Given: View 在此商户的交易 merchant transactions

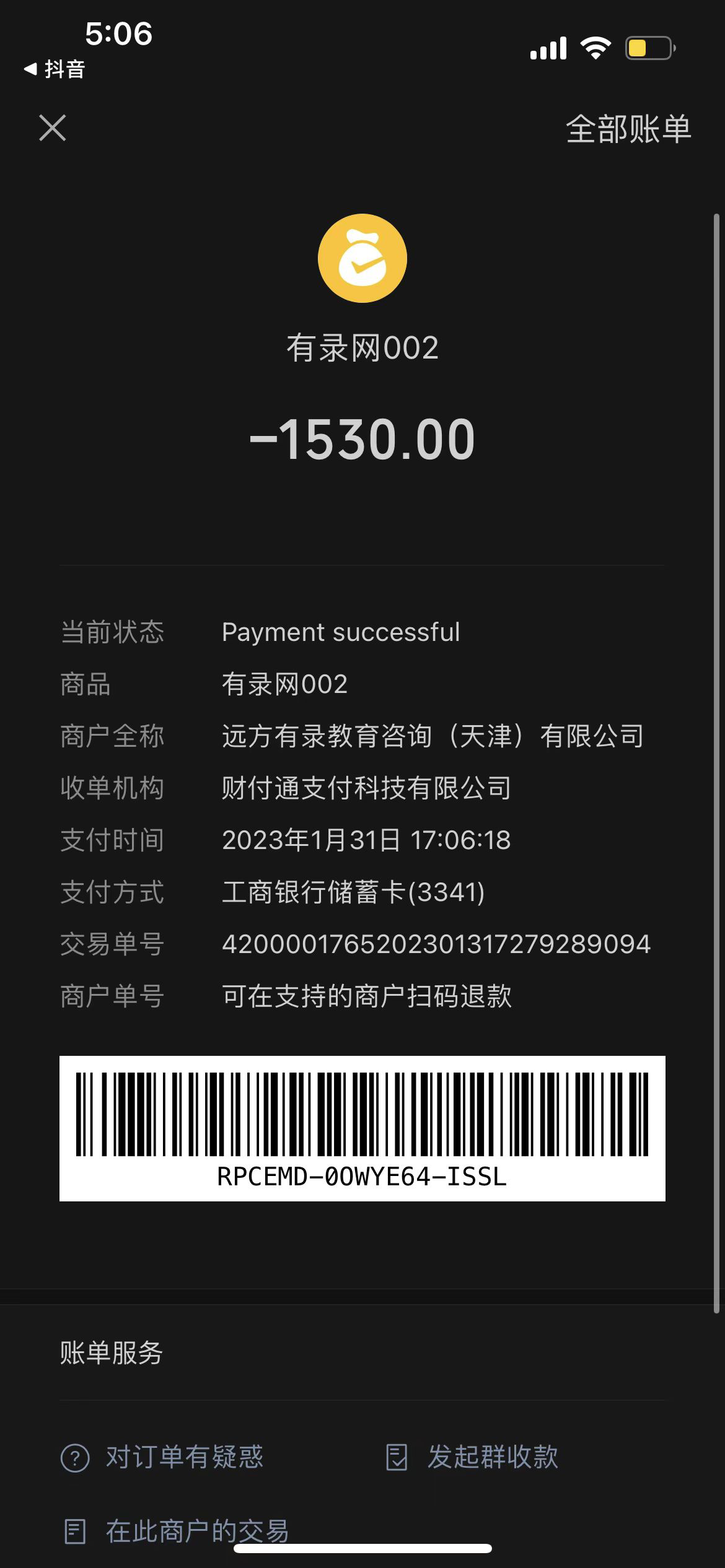Looking at the screenshot, I should point(177,1531).
